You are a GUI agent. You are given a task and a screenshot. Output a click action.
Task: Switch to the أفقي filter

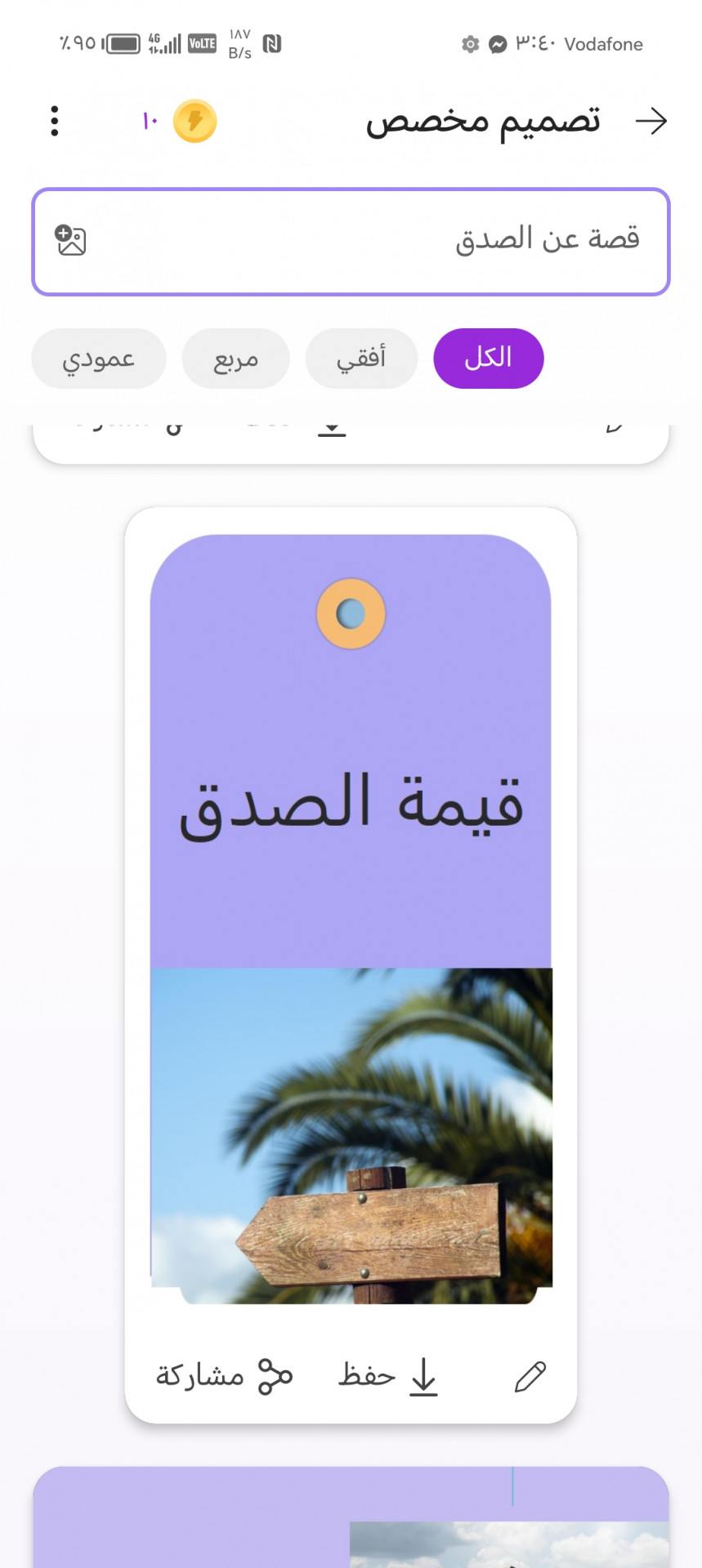coord(361,359)
